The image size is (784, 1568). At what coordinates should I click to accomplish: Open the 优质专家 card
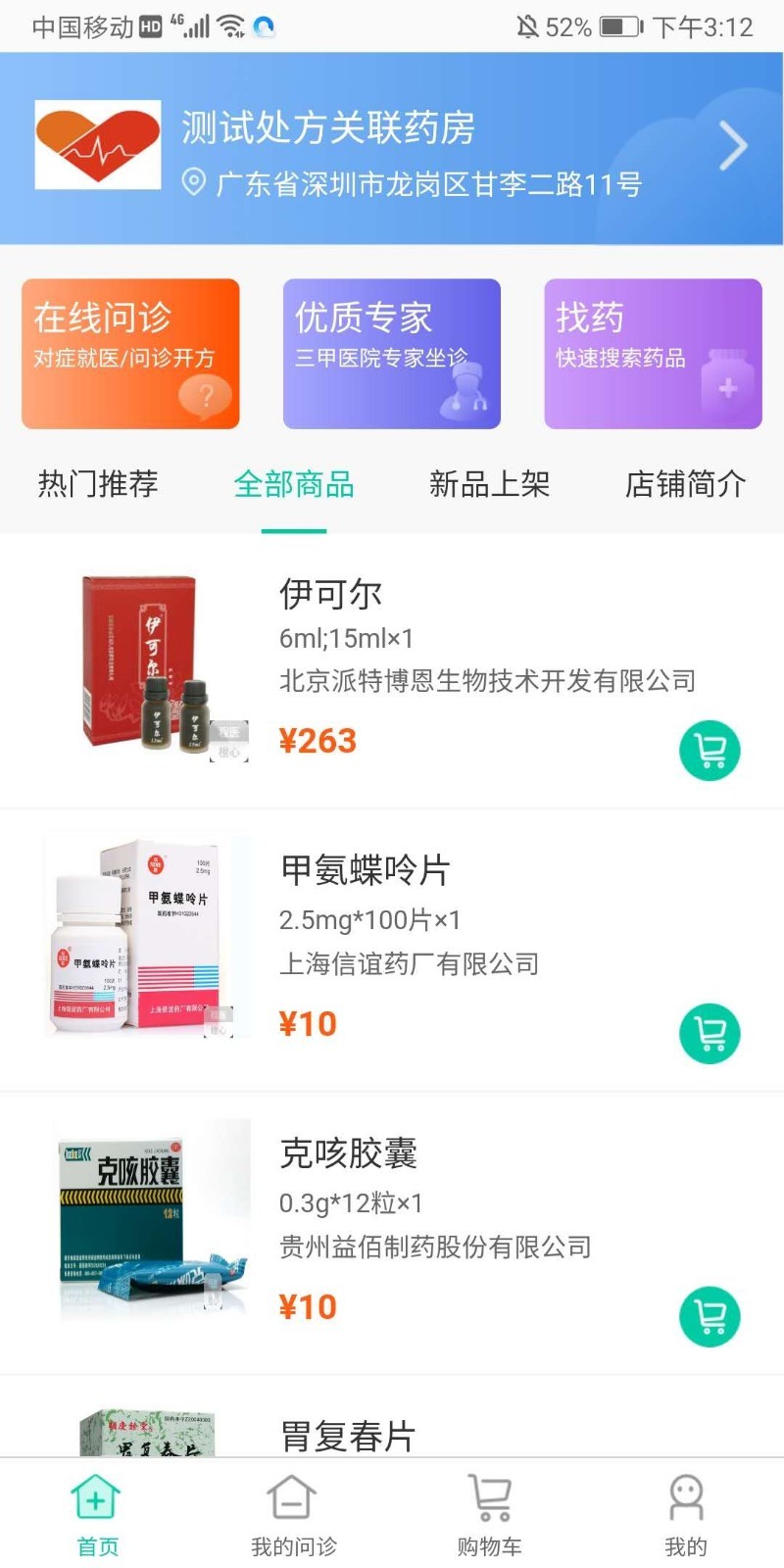point(392,354)
